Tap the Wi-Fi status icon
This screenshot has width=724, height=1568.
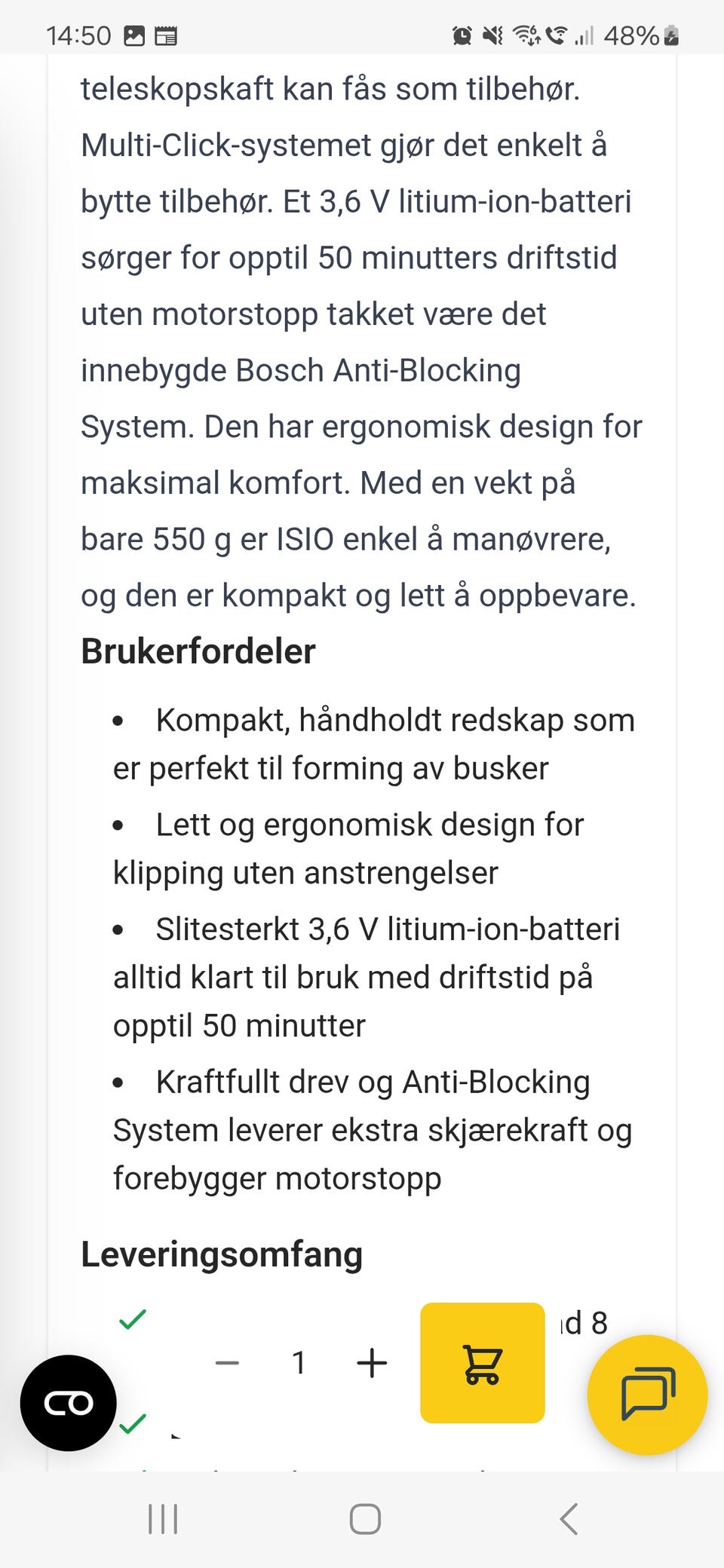[526, 34]
